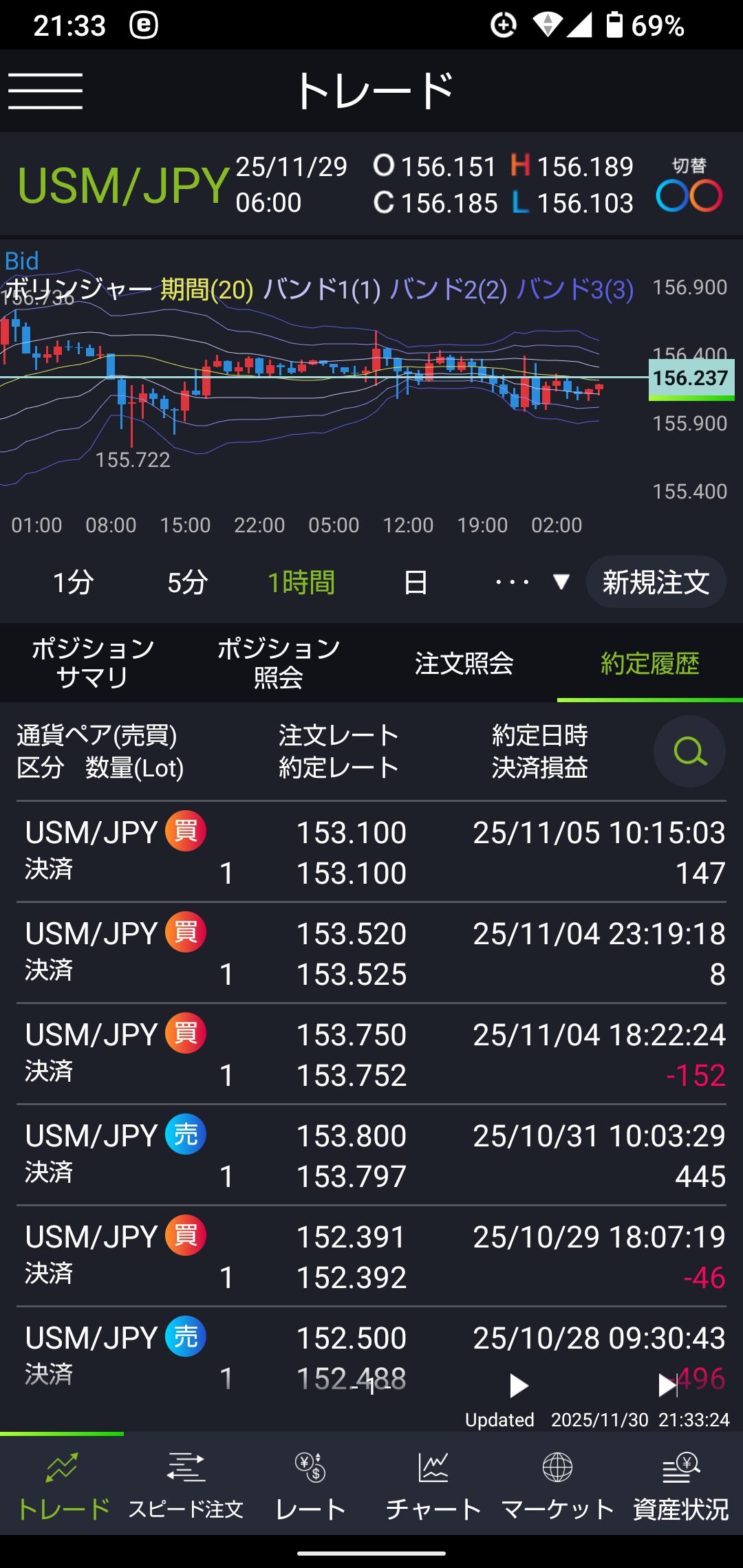Viewport: 743px width, 1568px height.
Task: Tap the search icon in history header
Action: click(x=689, y=751)
